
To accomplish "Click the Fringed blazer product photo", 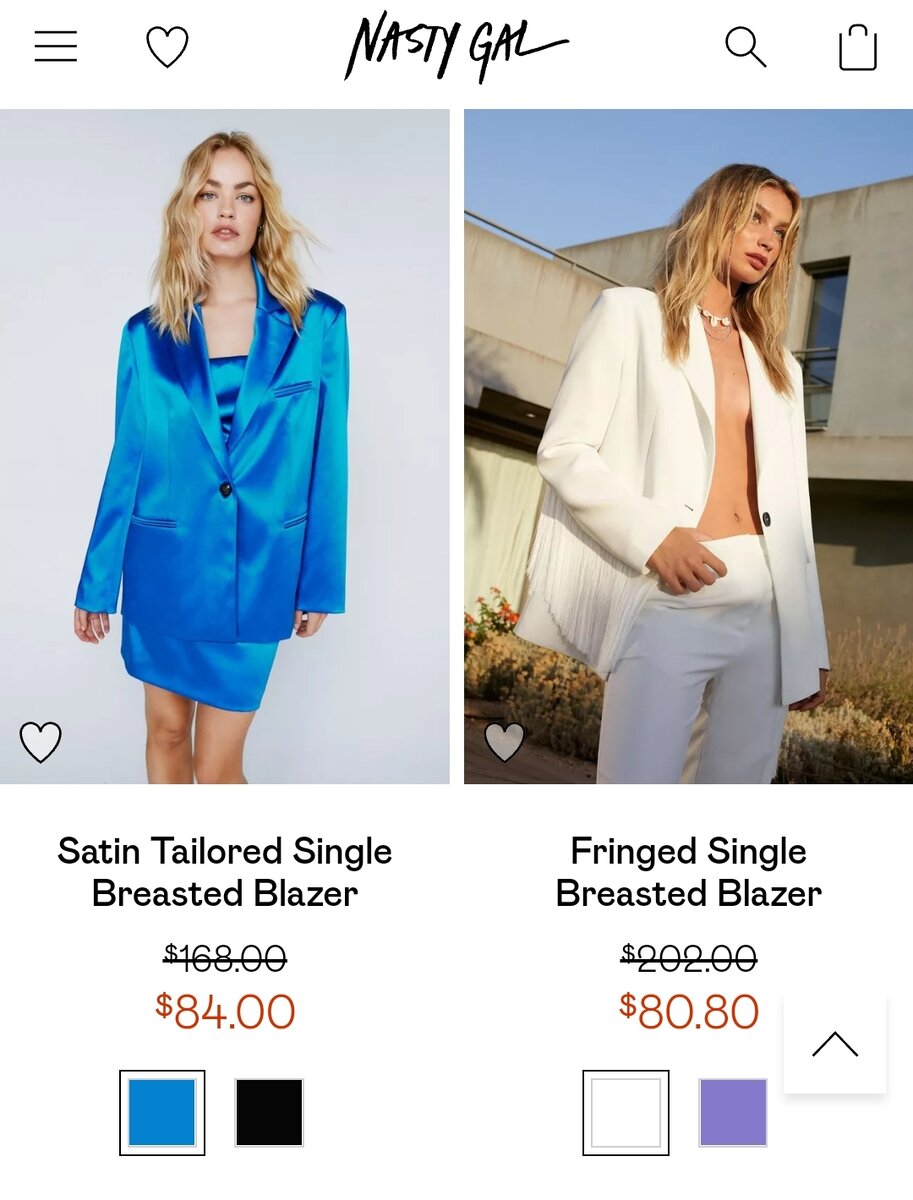I will (688, 445).
